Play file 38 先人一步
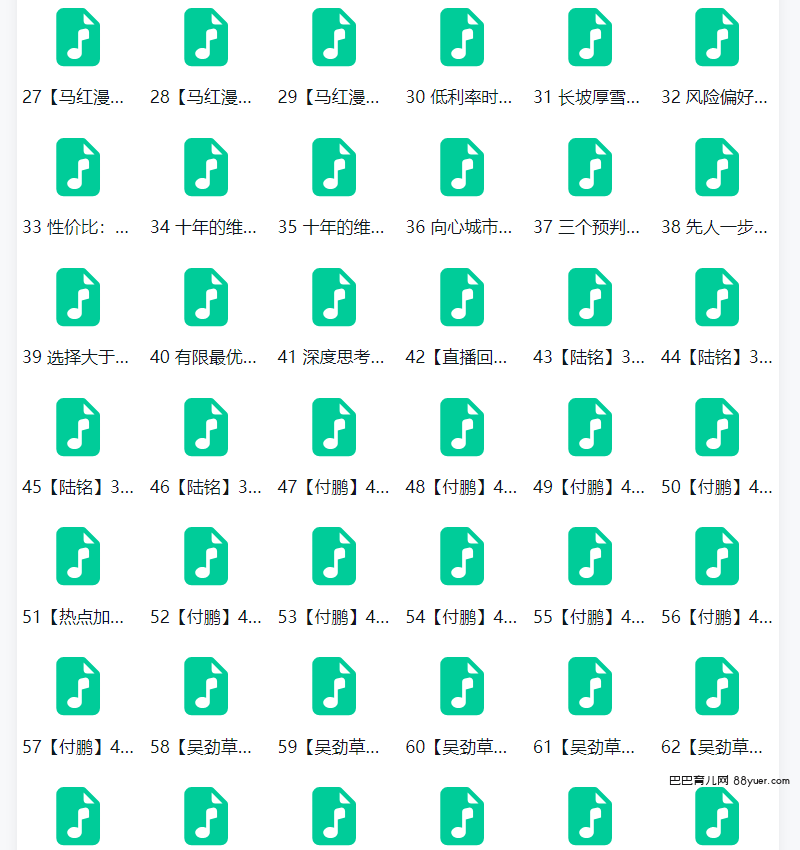Image resolution: width=800 pixels, height=850 pixels. (717, 167)
